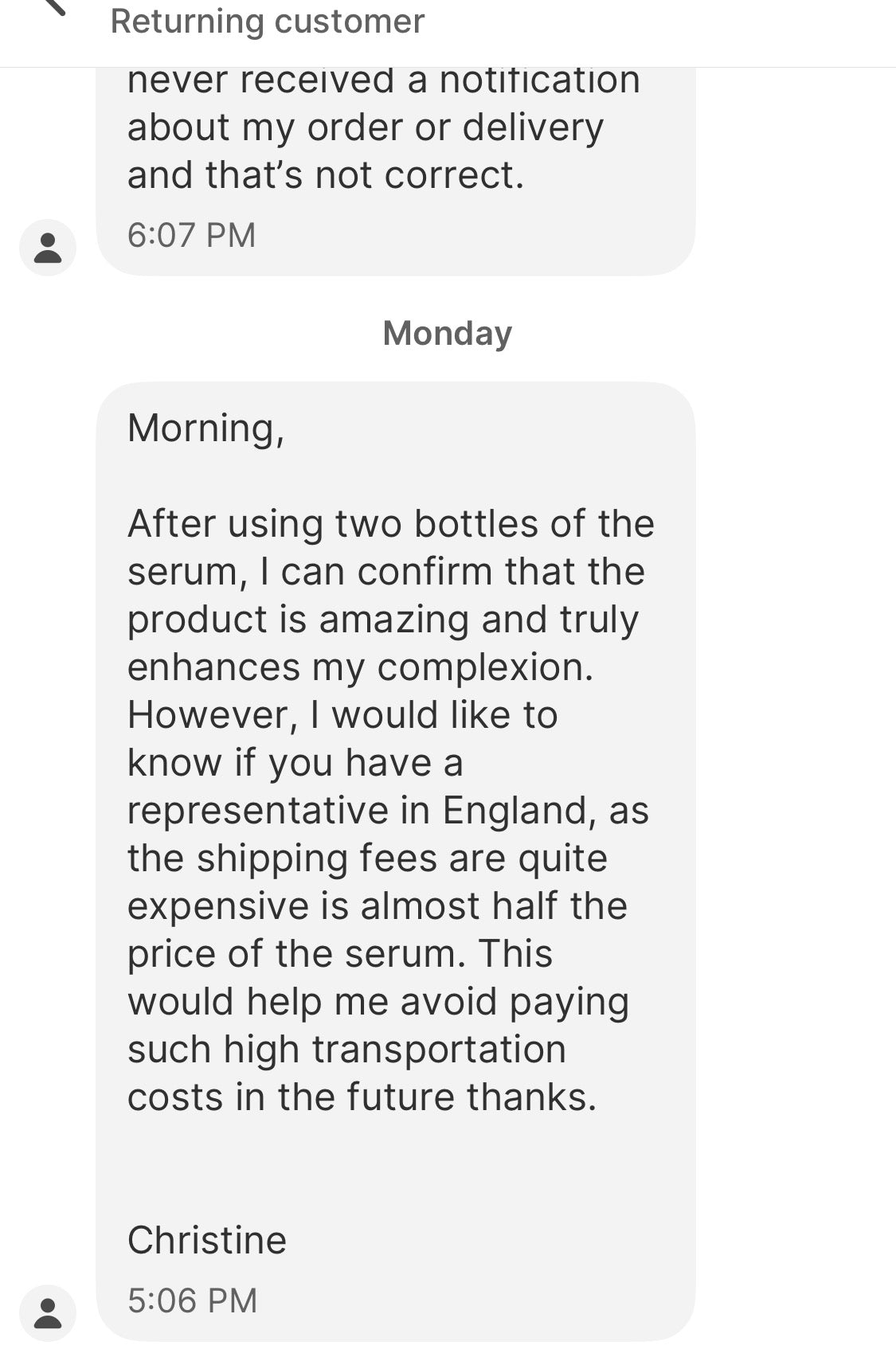Open the avatar beside Christine's 5:06 PM message

[48, 1312]
